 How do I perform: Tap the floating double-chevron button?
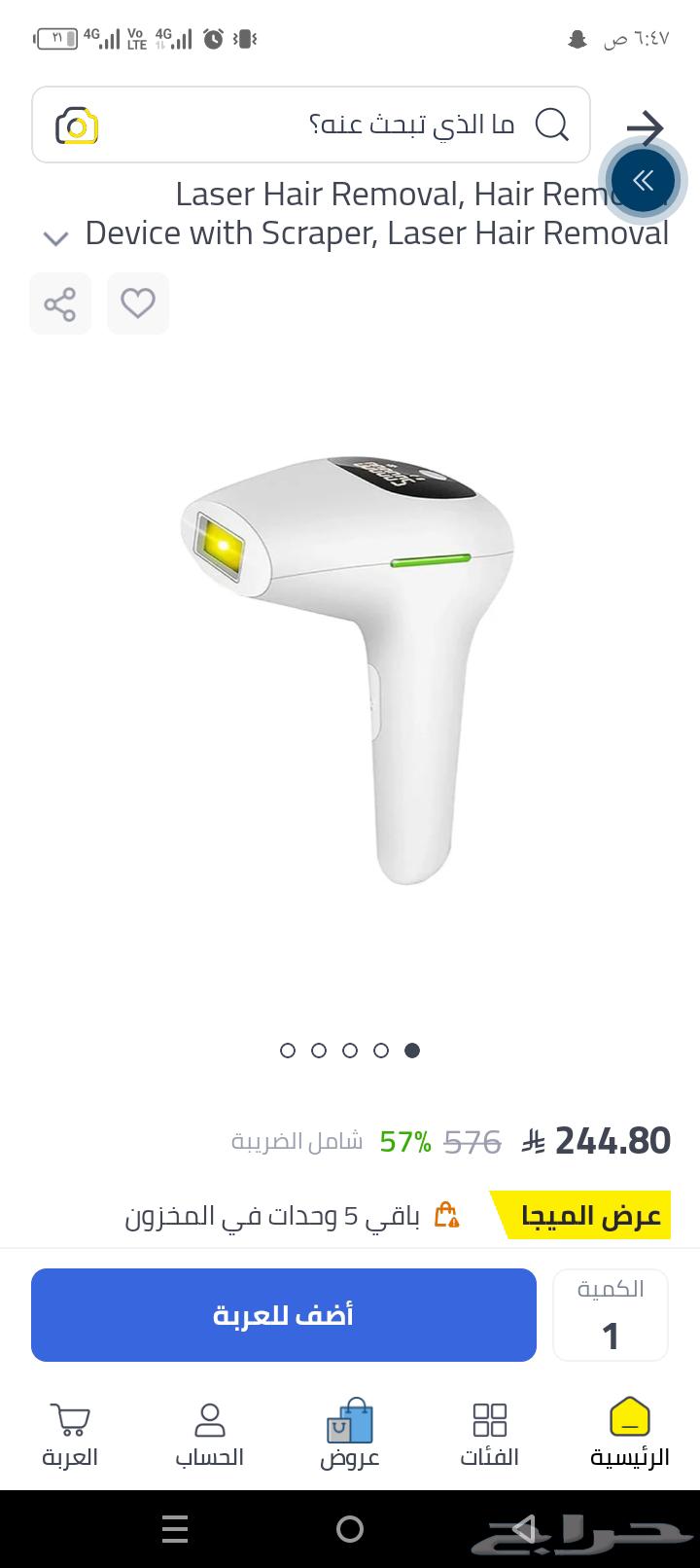point(643,180)
